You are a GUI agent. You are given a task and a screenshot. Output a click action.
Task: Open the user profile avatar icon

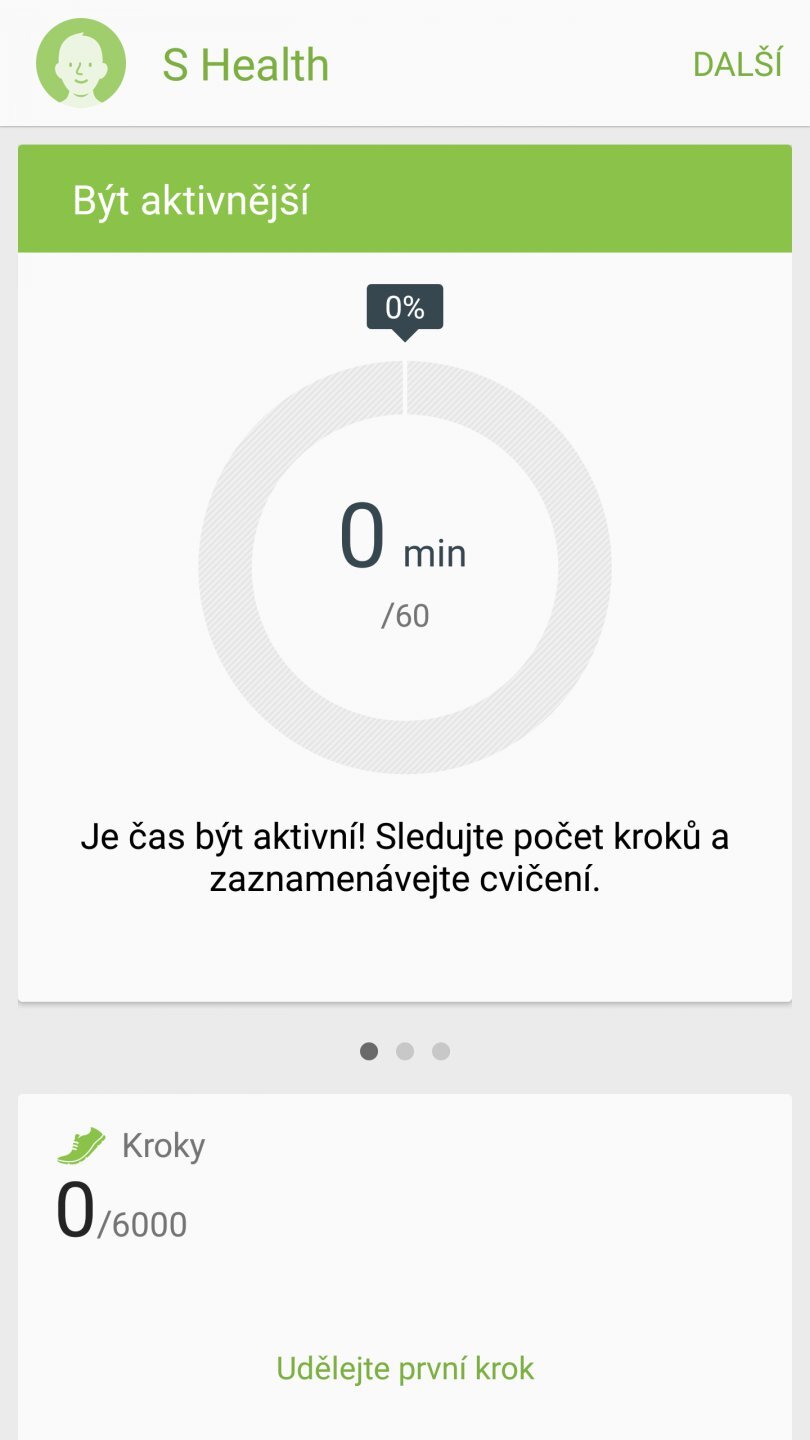pyautogui.click(x=80, y=62)
